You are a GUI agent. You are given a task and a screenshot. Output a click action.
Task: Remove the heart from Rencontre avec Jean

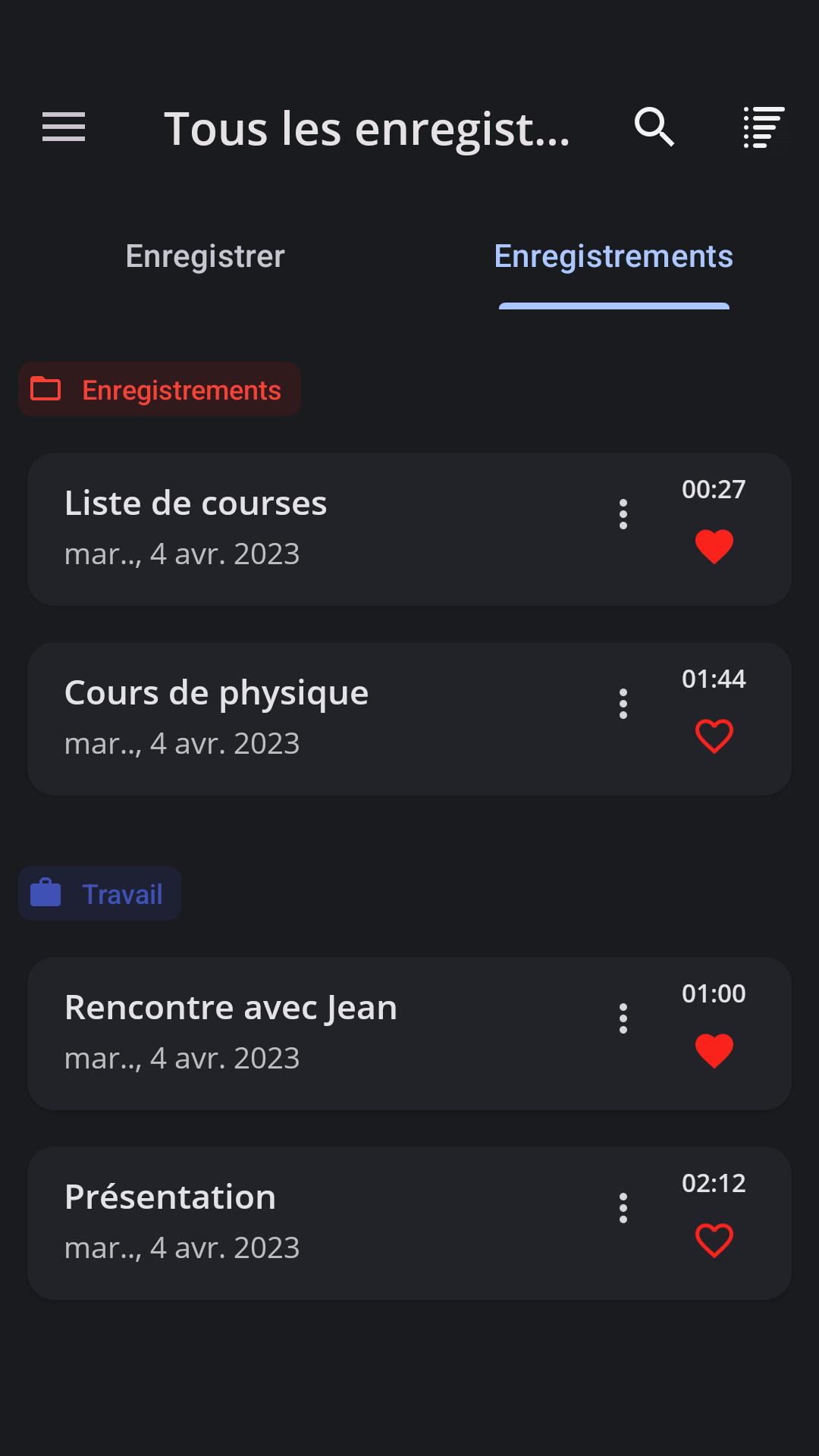click(x=714, y=1051)
